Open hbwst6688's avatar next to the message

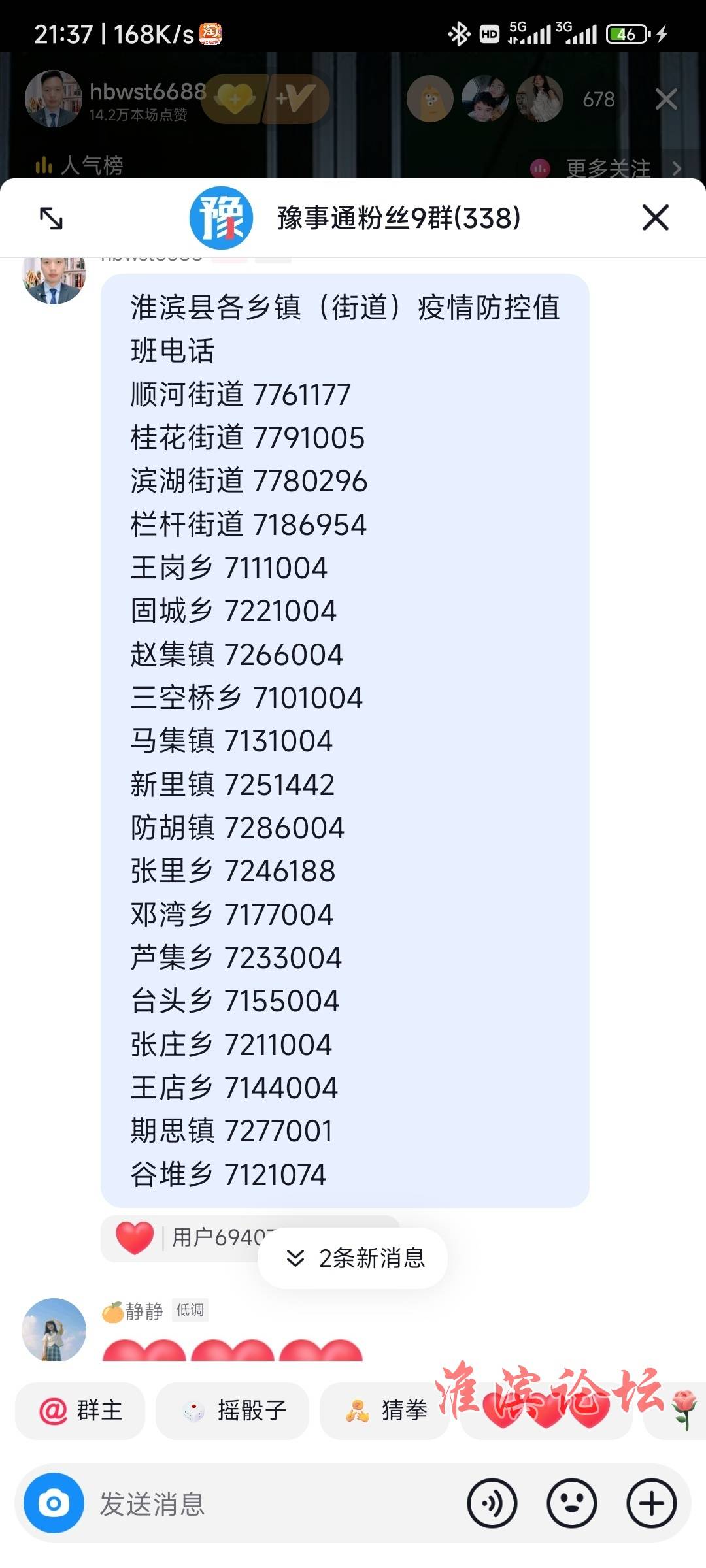coord(54,281)
